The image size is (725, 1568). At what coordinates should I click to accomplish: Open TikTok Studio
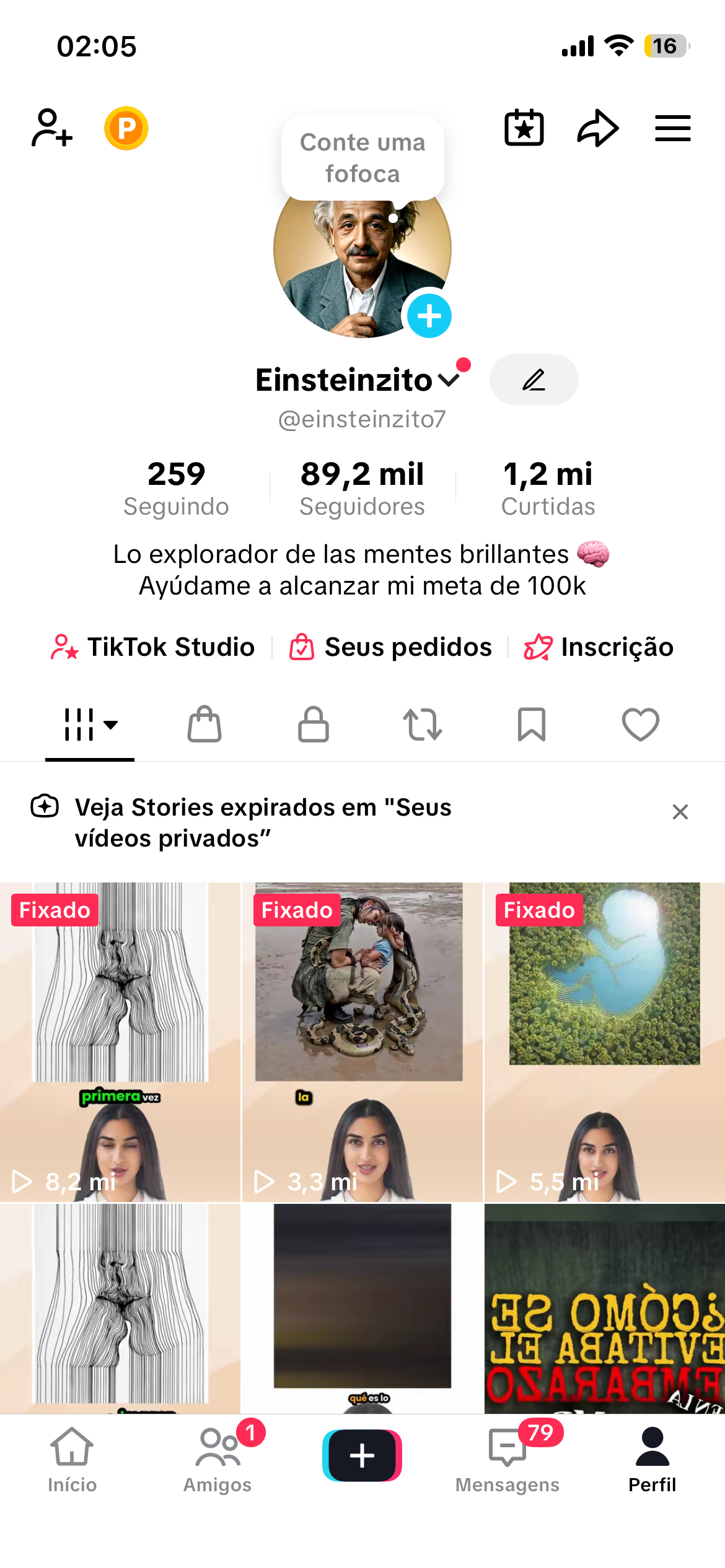click(153, 647)
